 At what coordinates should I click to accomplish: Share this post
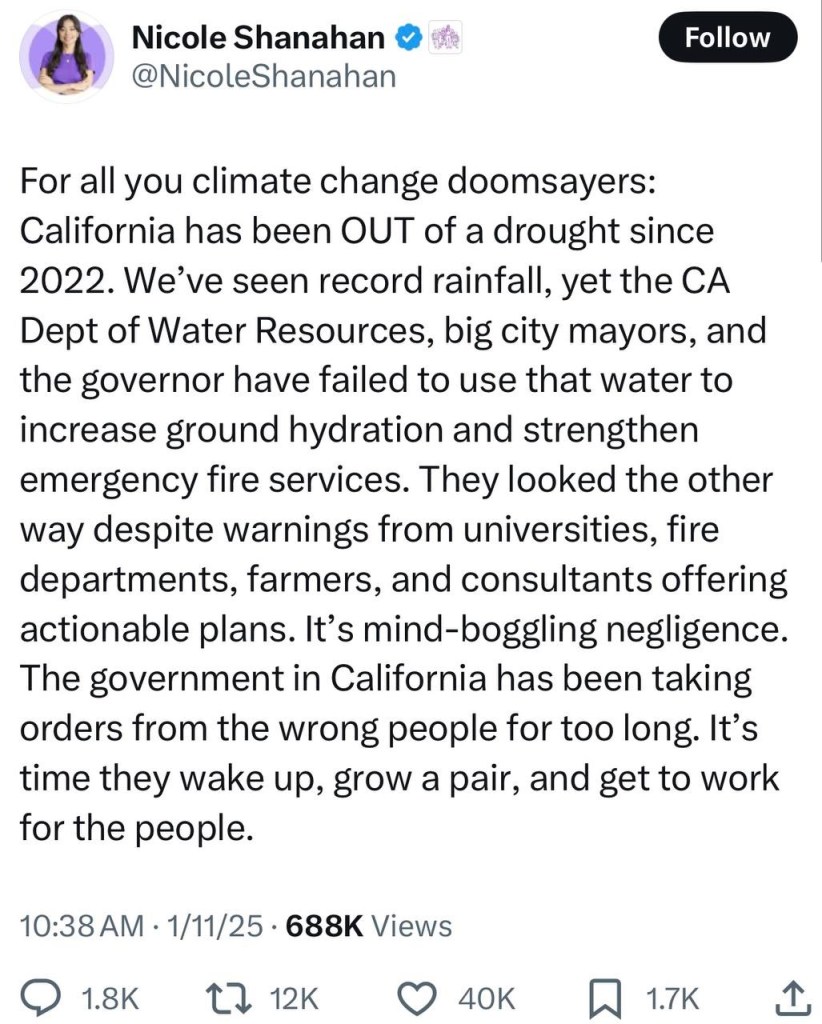coord(790,996)
